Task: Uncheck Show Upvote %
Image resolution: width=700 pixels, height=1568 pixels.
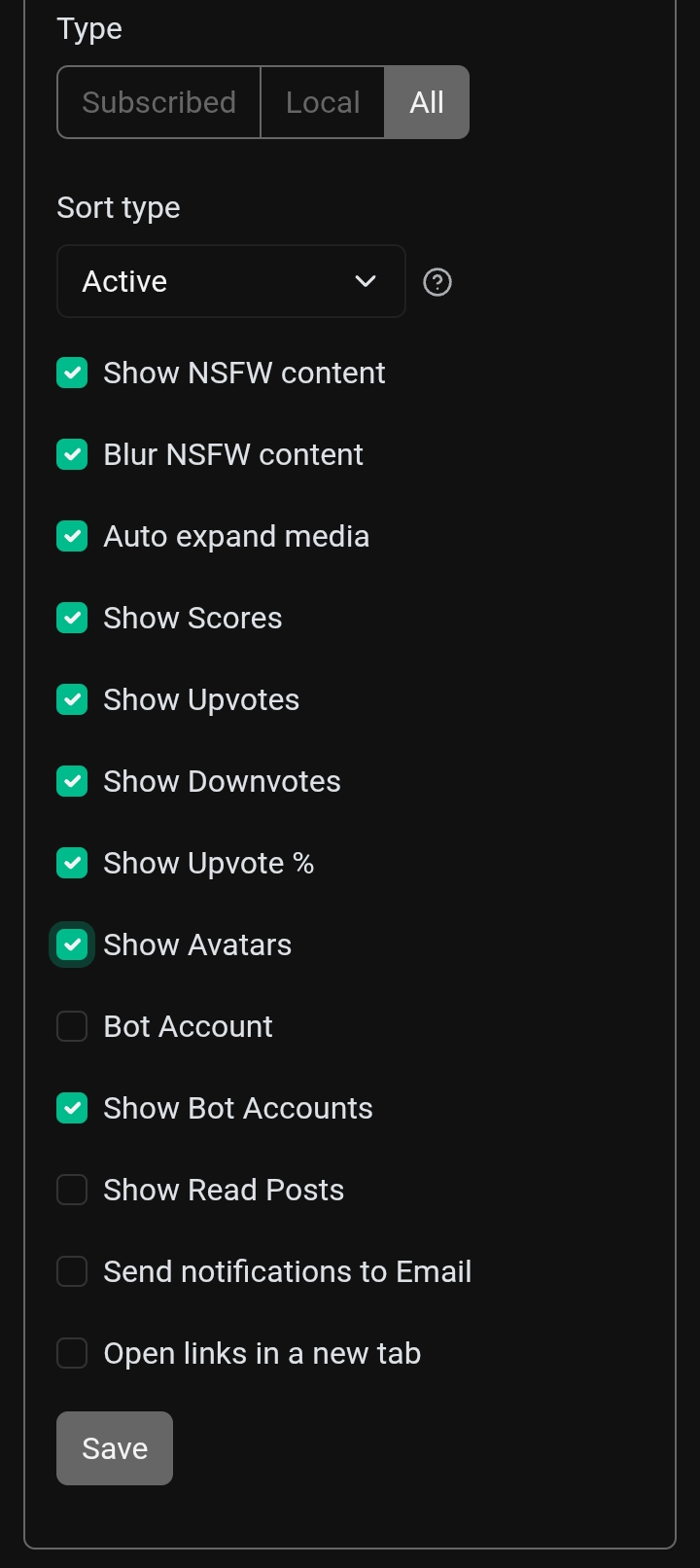Action: tap(72, 863)
